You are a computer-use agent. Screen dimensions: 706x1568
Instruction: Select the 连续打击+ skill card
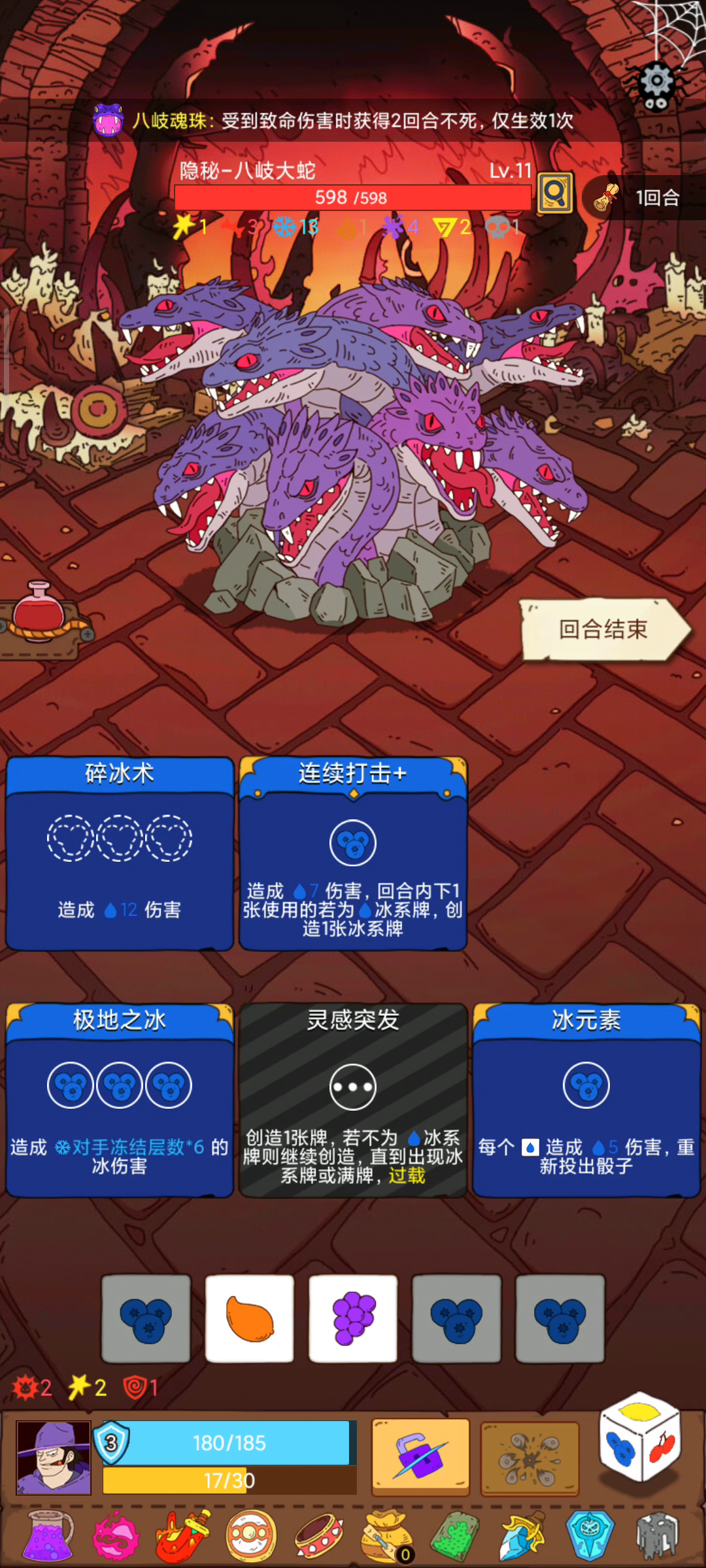[x=353, y=853]
